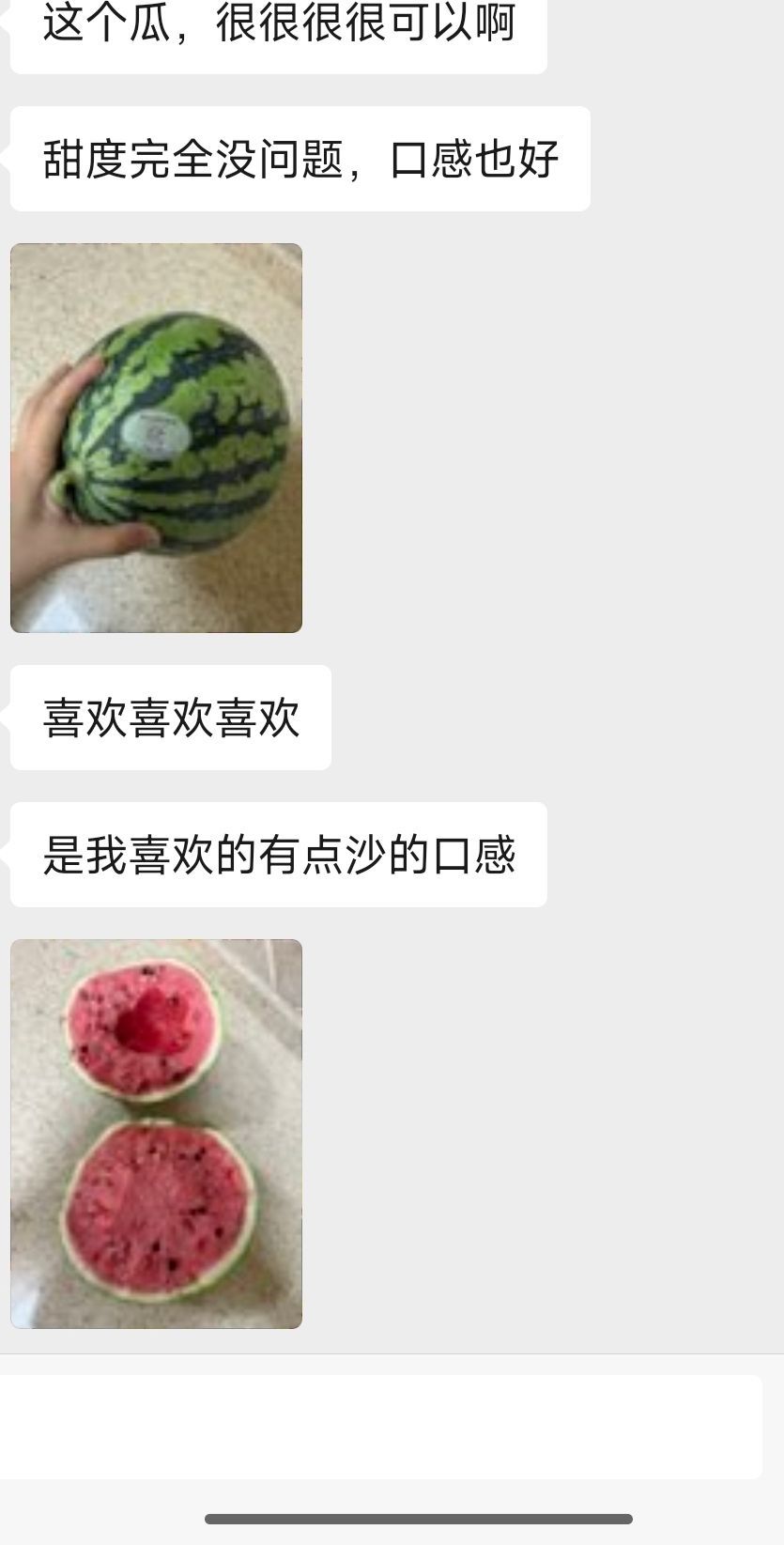Open the cut watermelon halves photo
This screenshot has width=784, height=1545.
click(156, 1134)
